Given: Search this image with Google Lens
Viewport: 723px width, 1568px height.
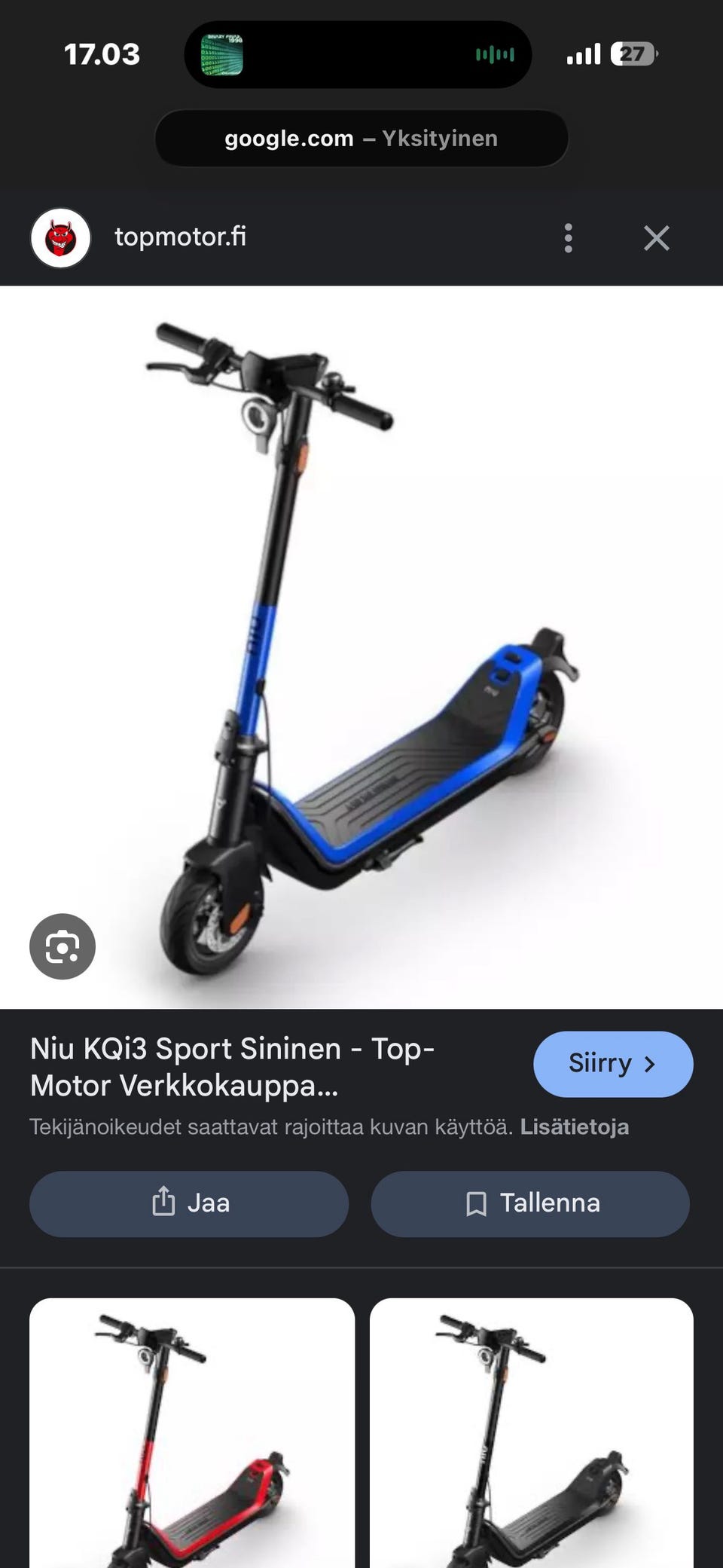Looking at the screenshot, I should [63, 946].
